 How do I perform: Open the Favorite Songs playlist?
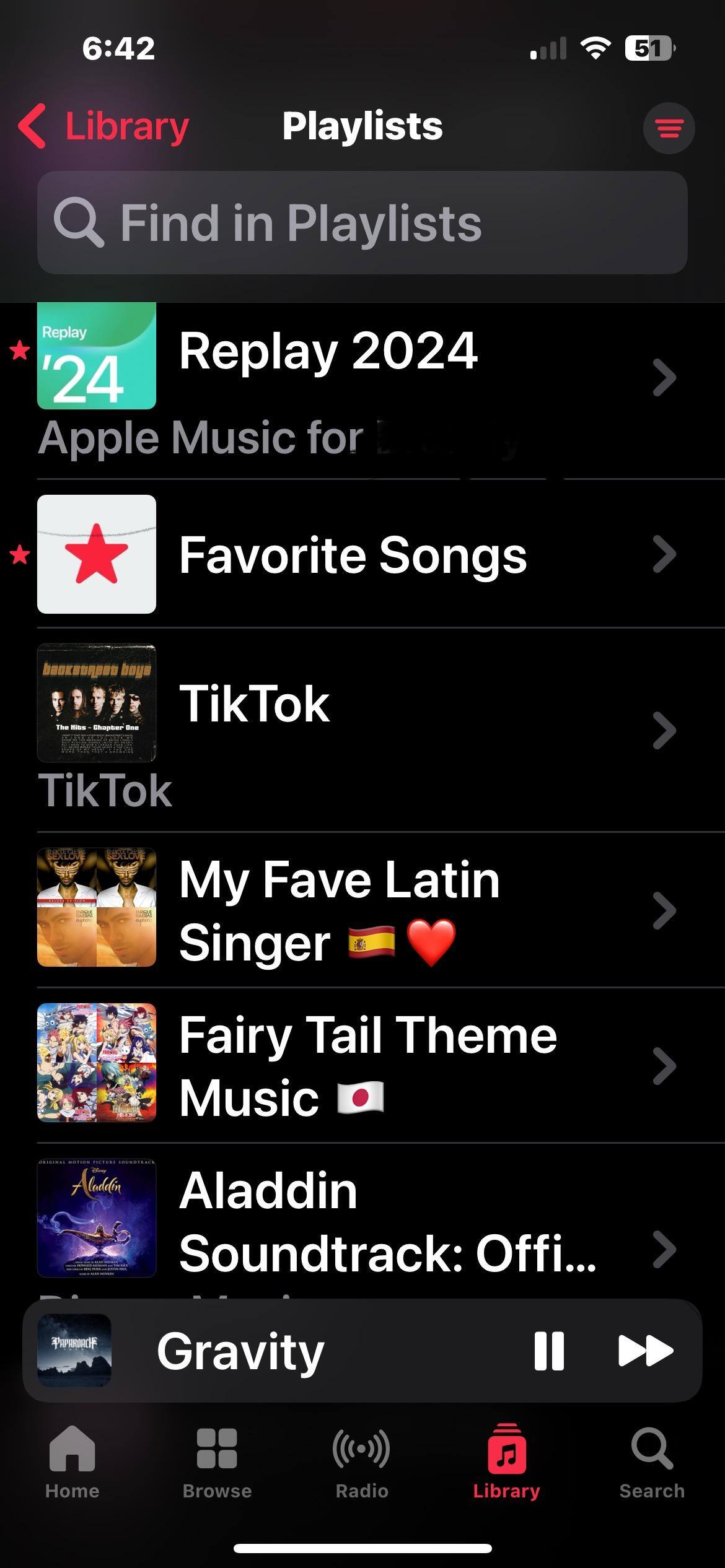click(x=352, y=555)
